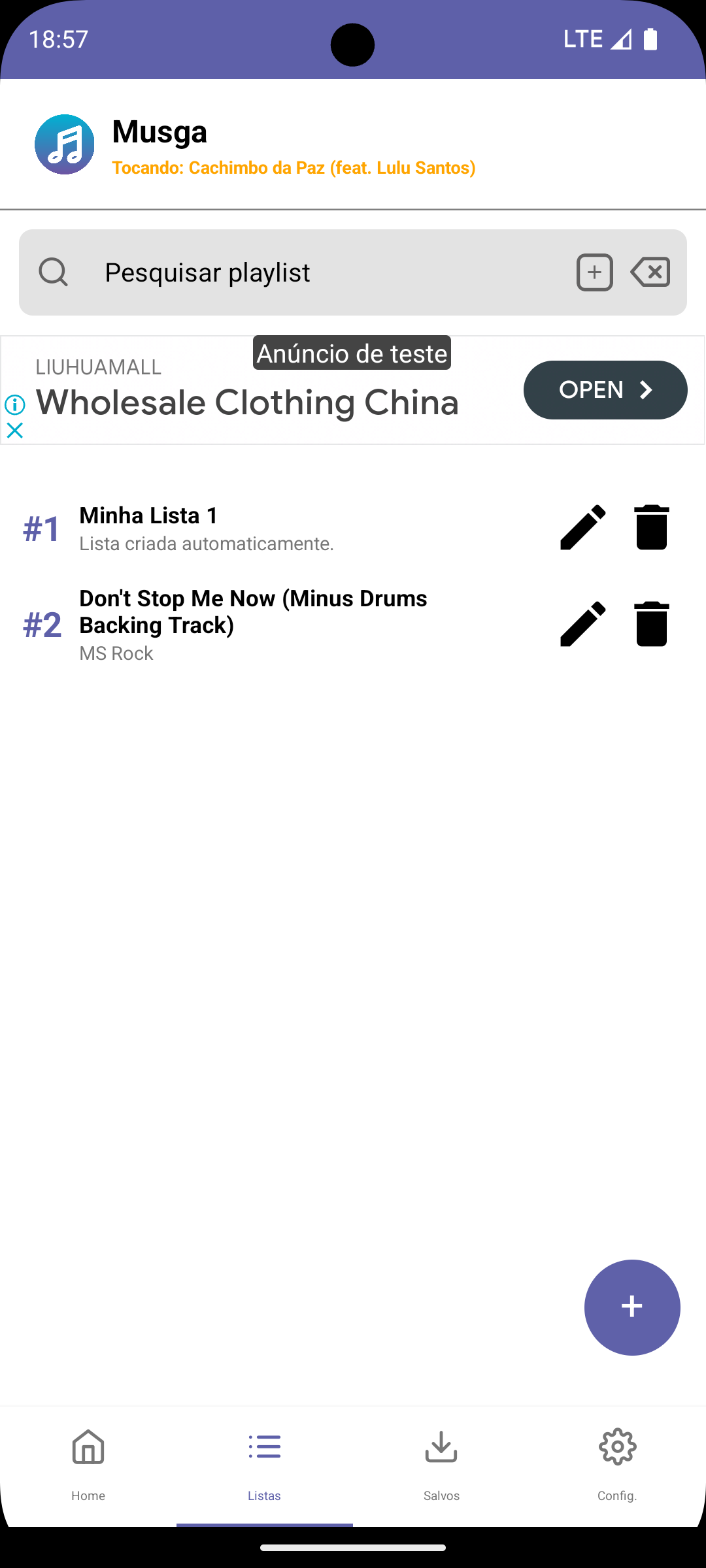Edit the Minha Lista 1 playlist

point(582,527)
